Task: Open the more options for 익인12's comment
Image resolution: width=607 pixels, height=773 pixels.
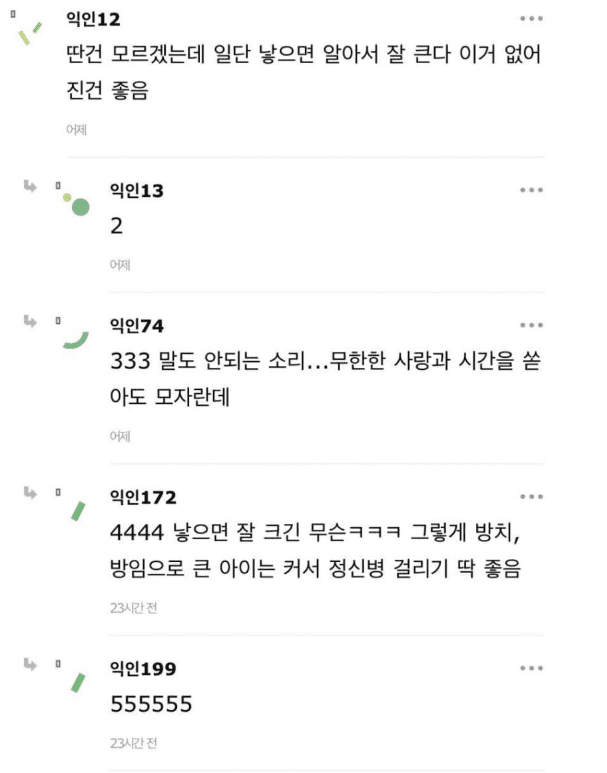Action: pyautogui.click(x=531, y=19)
